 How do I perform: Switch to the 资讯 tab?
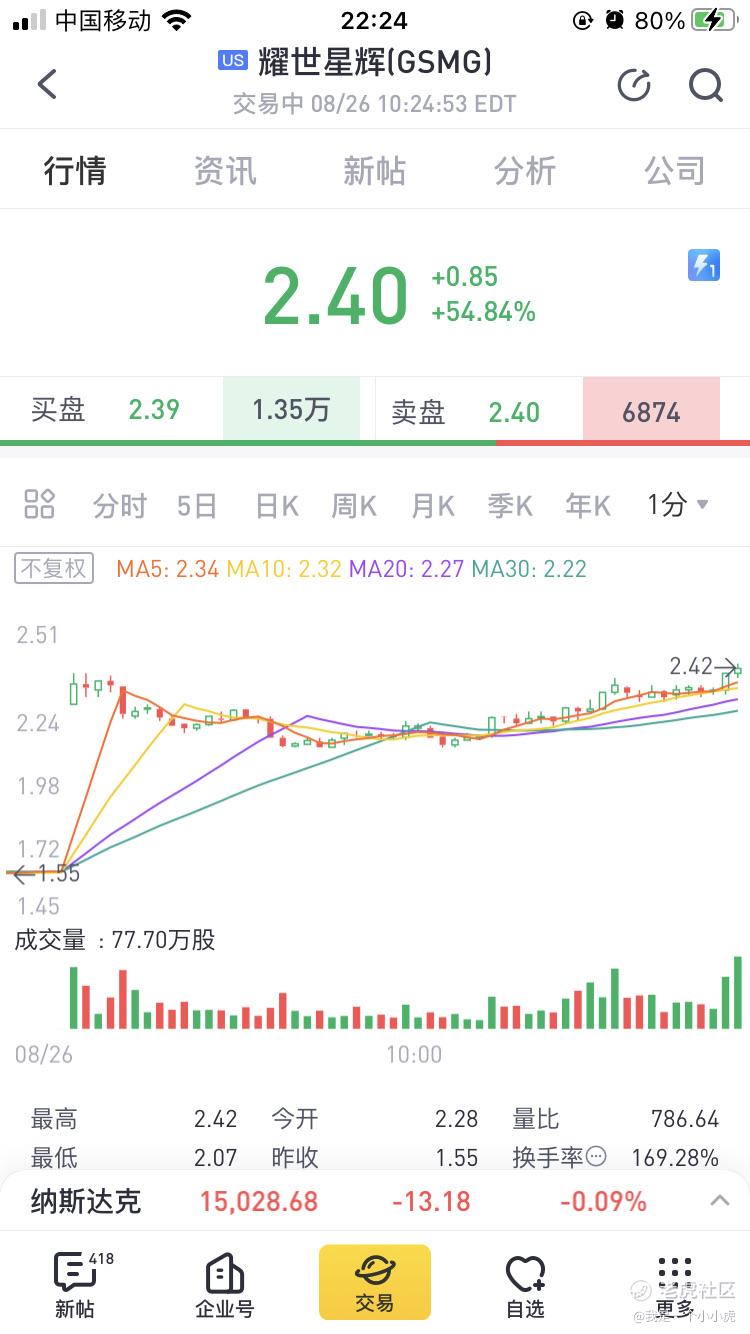[225, 171]
